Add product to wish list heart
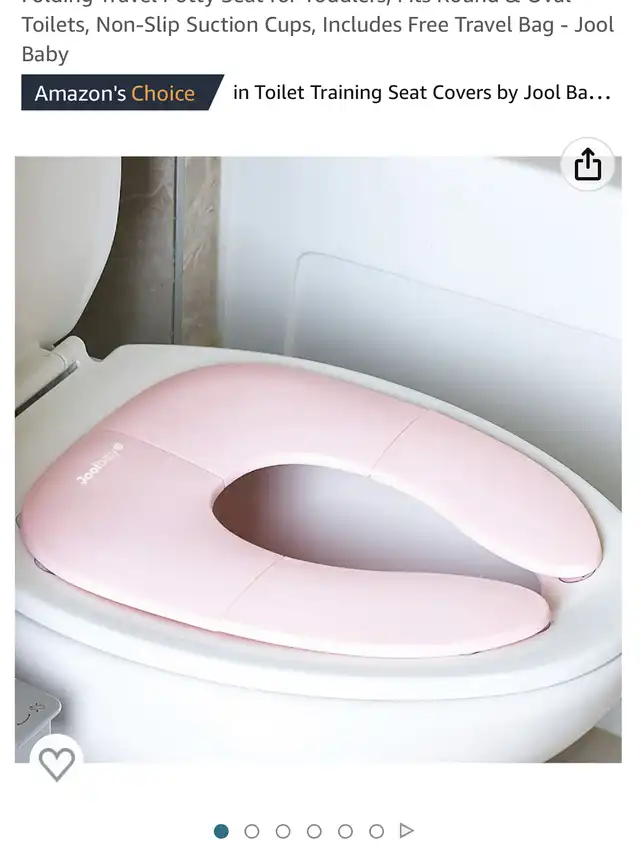640x853 pixels. click(x=56, y=764)
